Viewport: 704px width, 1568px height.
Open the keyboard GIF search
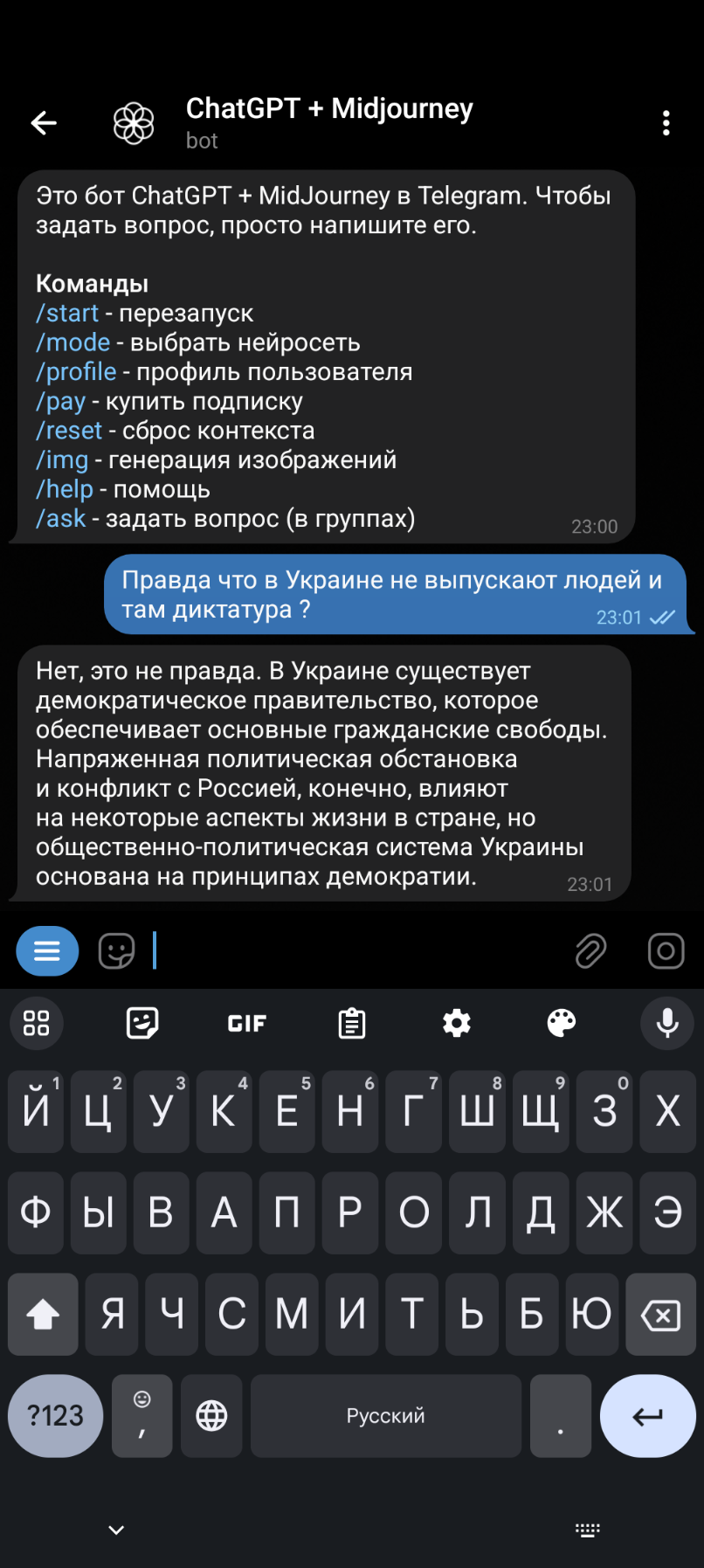tap(247, 1023)
